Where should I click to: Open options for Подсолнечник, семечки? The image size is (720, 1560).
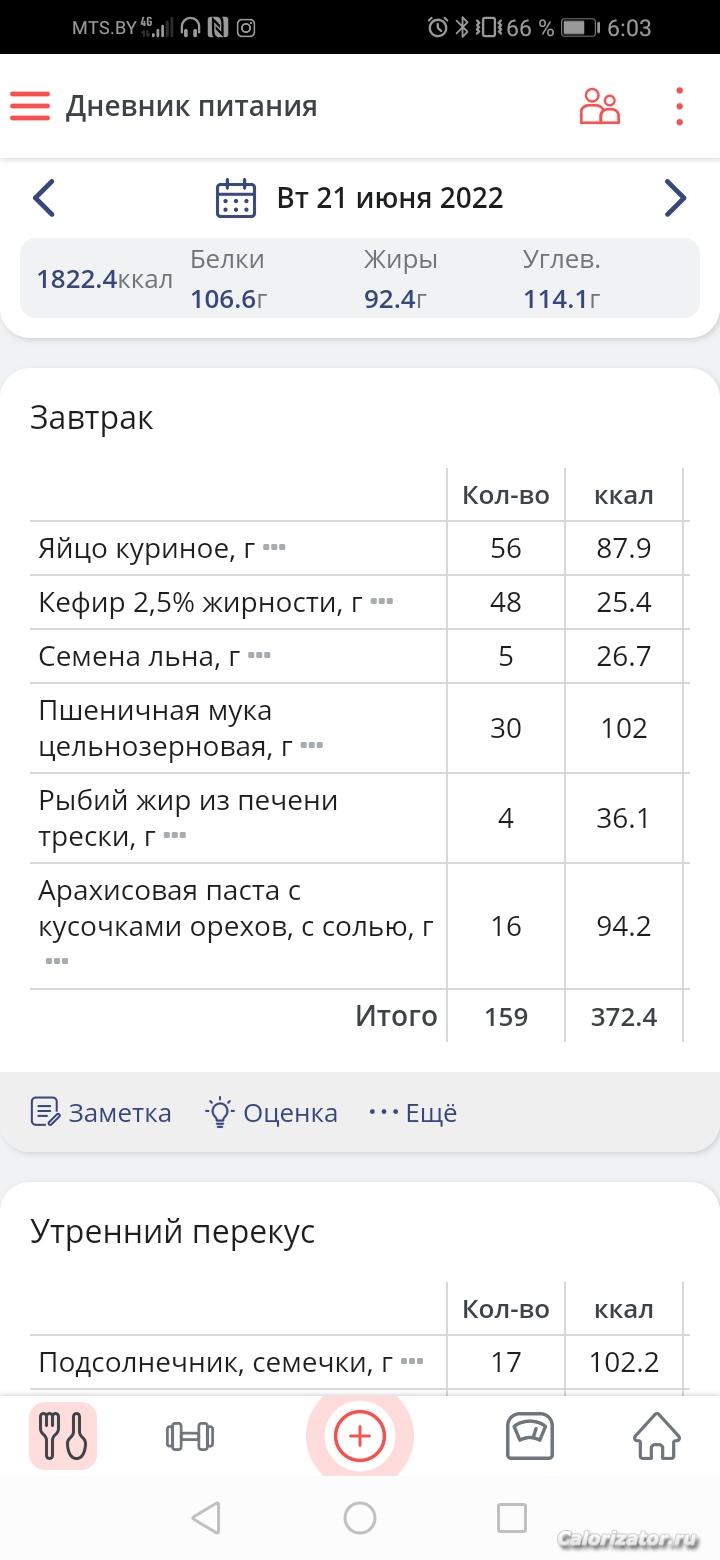[411, 1362]
